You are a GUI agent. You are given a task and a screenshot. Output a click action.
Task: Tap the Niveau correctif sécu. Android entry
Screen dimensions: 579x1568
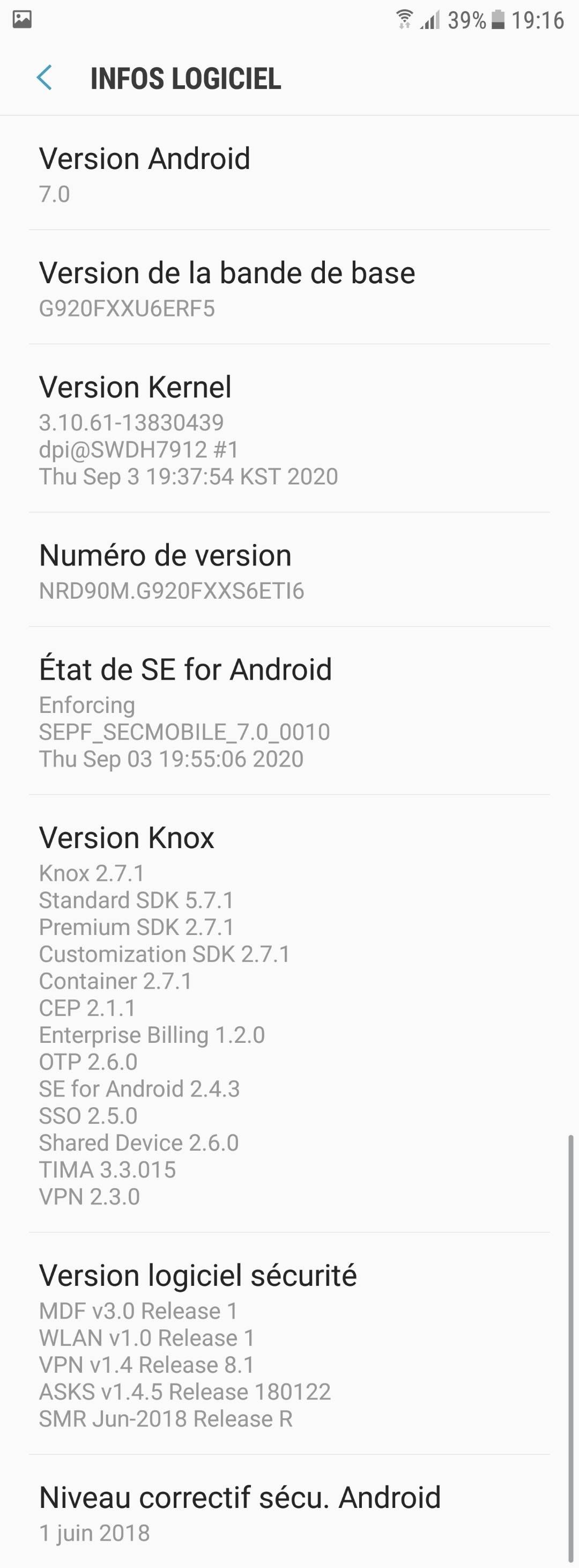240,1499
